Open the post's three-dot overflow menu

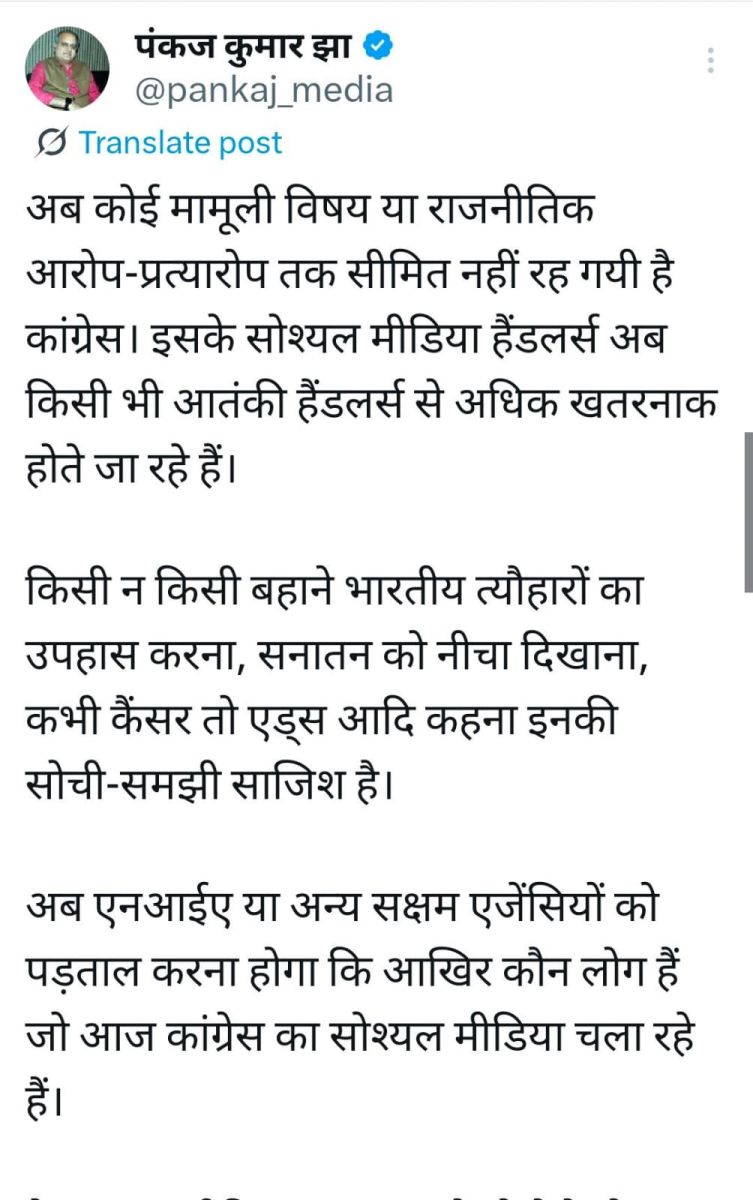coord(711,61)
